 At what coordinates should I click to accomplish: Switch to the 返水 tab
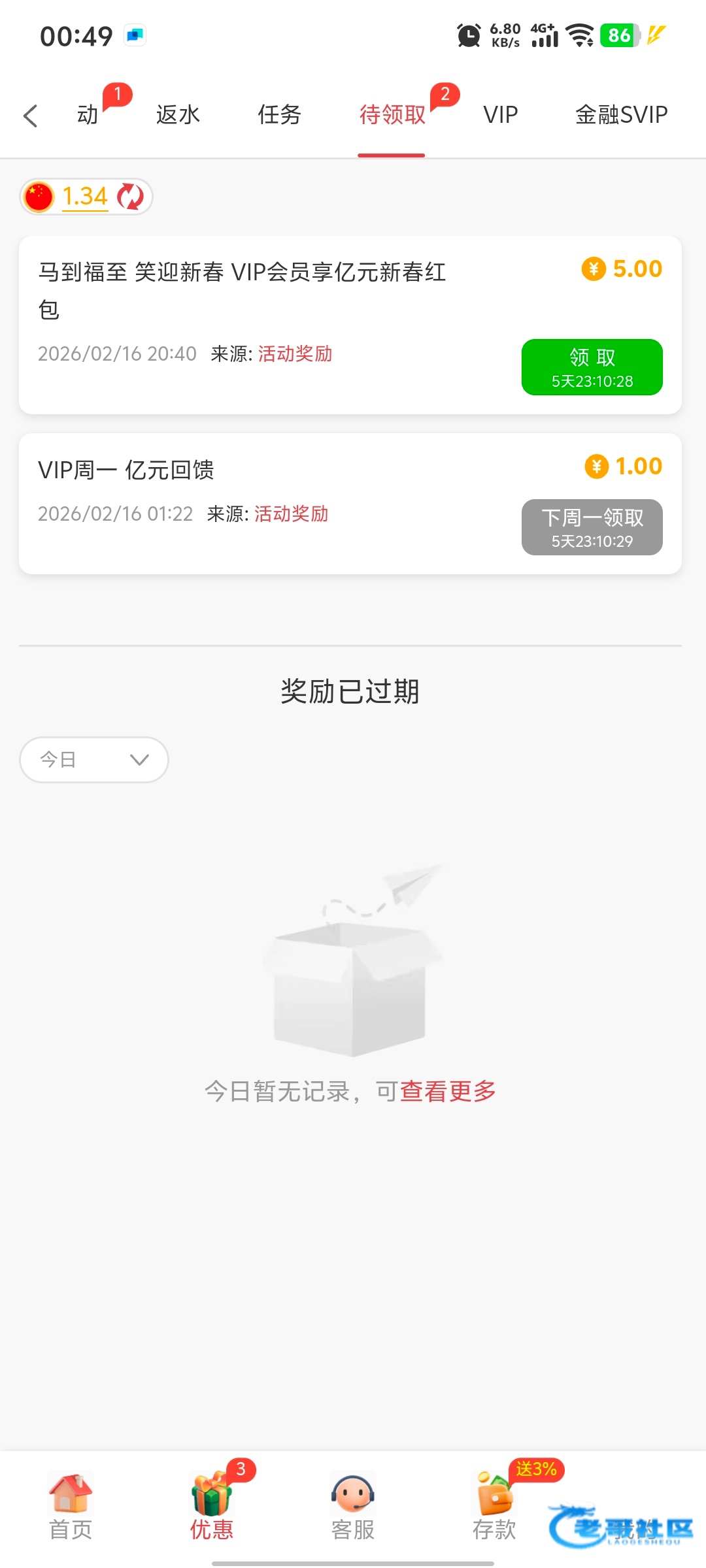(178, 115)
